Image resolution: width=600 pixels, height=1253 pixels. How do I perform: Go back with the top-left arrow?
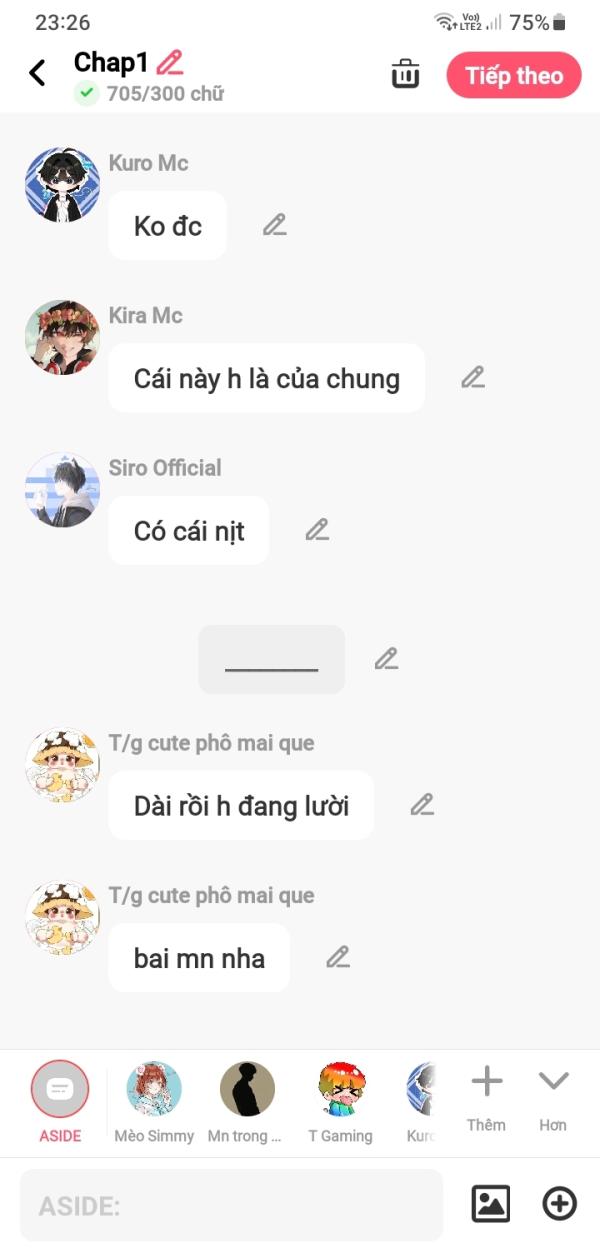(37, 73)
